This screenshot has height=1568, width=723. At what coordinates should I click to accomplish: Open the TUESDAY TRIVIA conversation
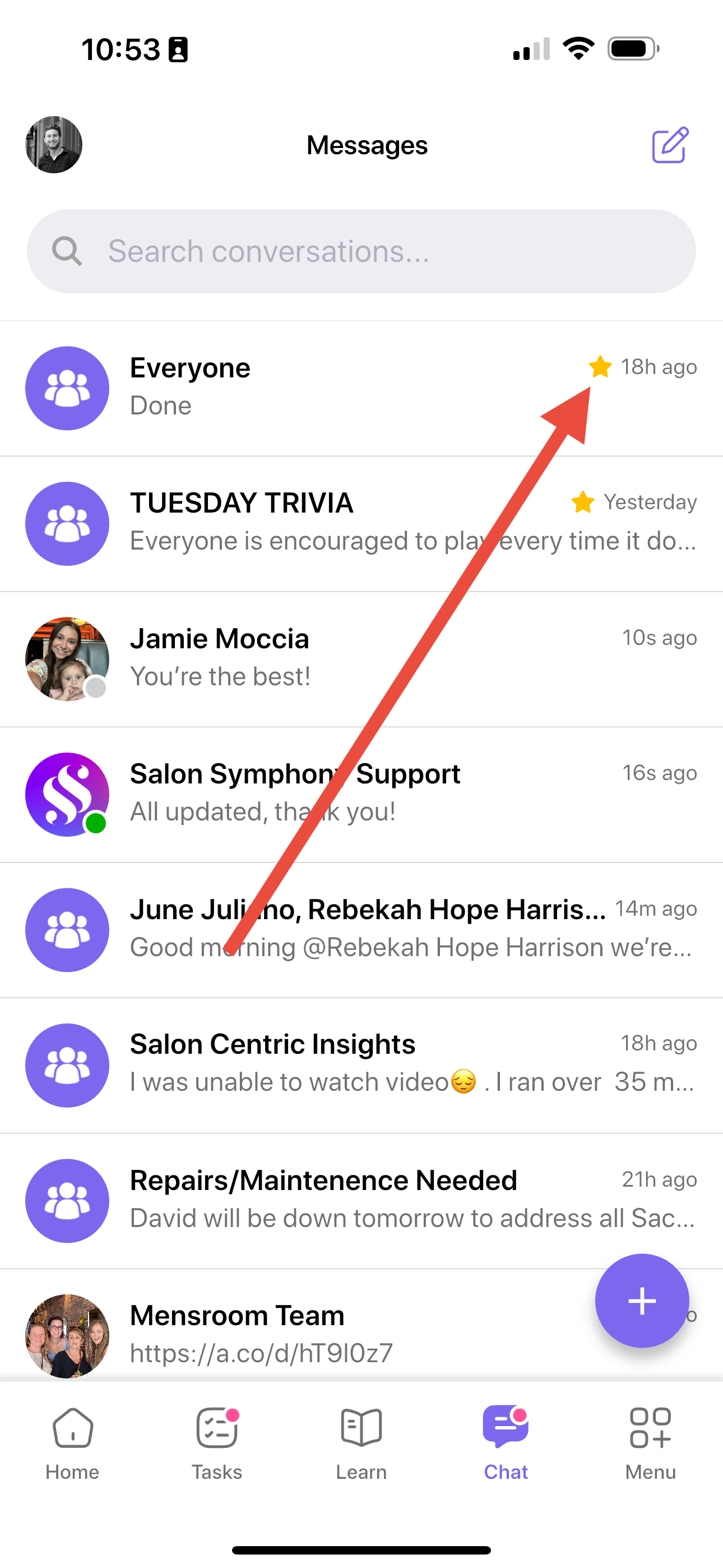click(361, 523)
